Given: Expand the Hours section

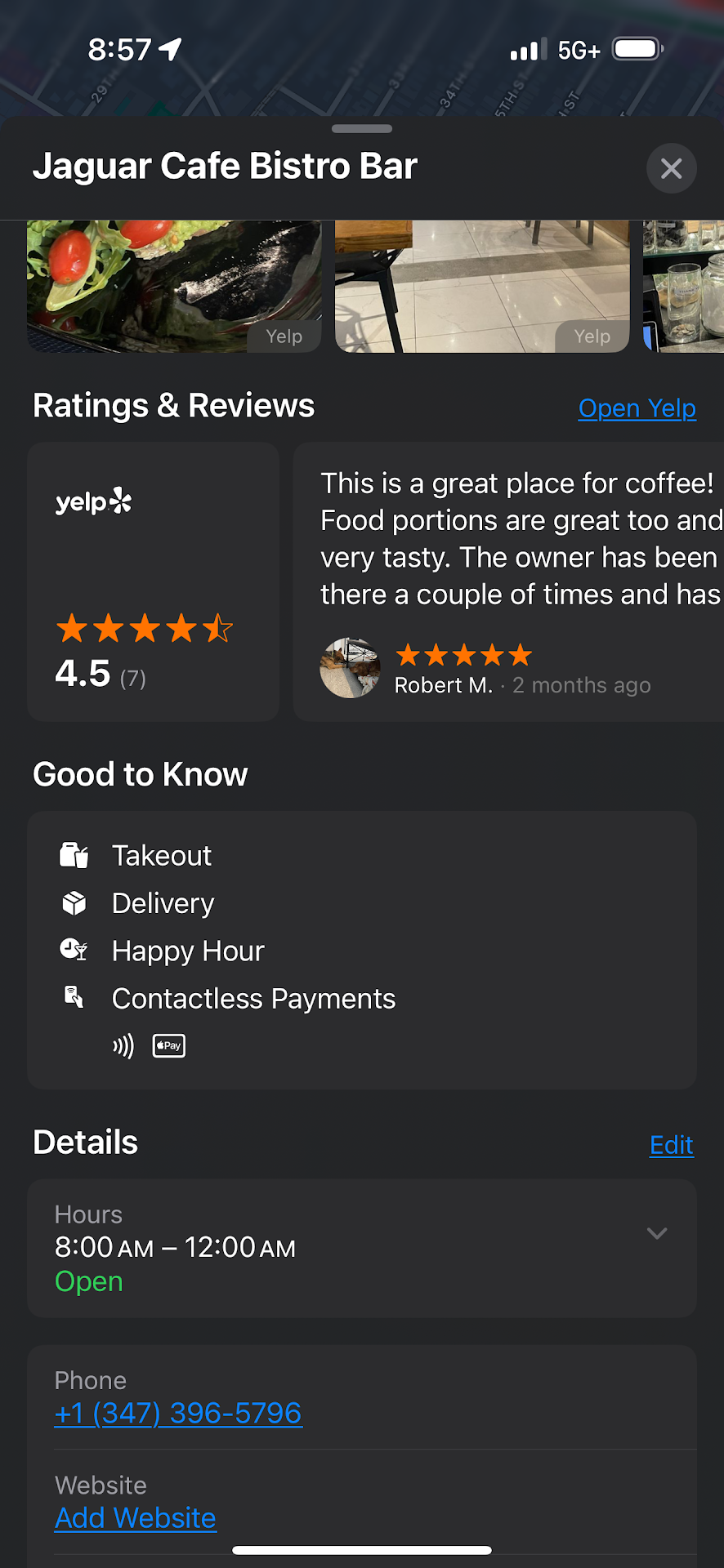Looking at the screenshot, I should coord(657,1233).
